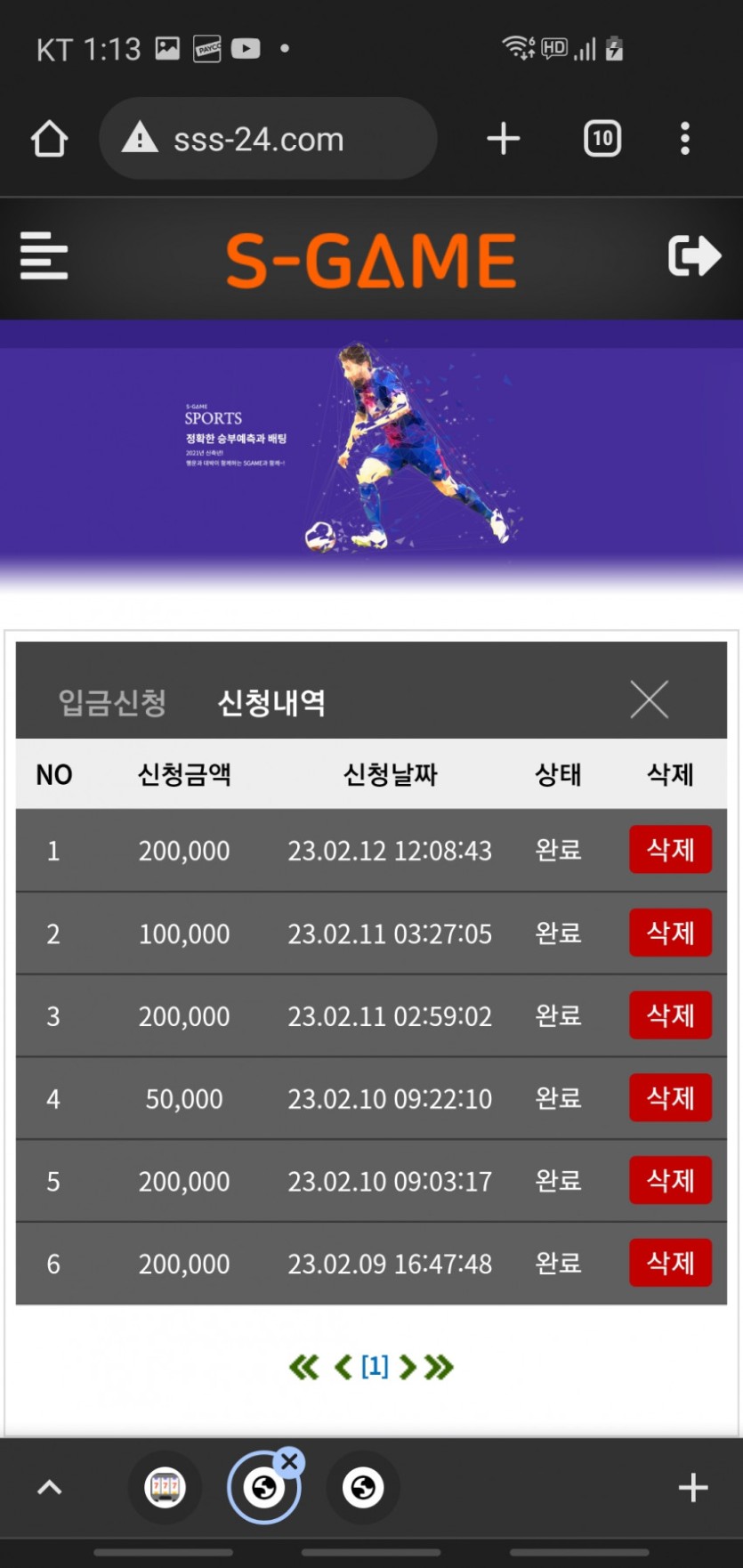This screenshot has height=1568, width=743.
Task: Open the browser overflow menu
Action: 684,139
